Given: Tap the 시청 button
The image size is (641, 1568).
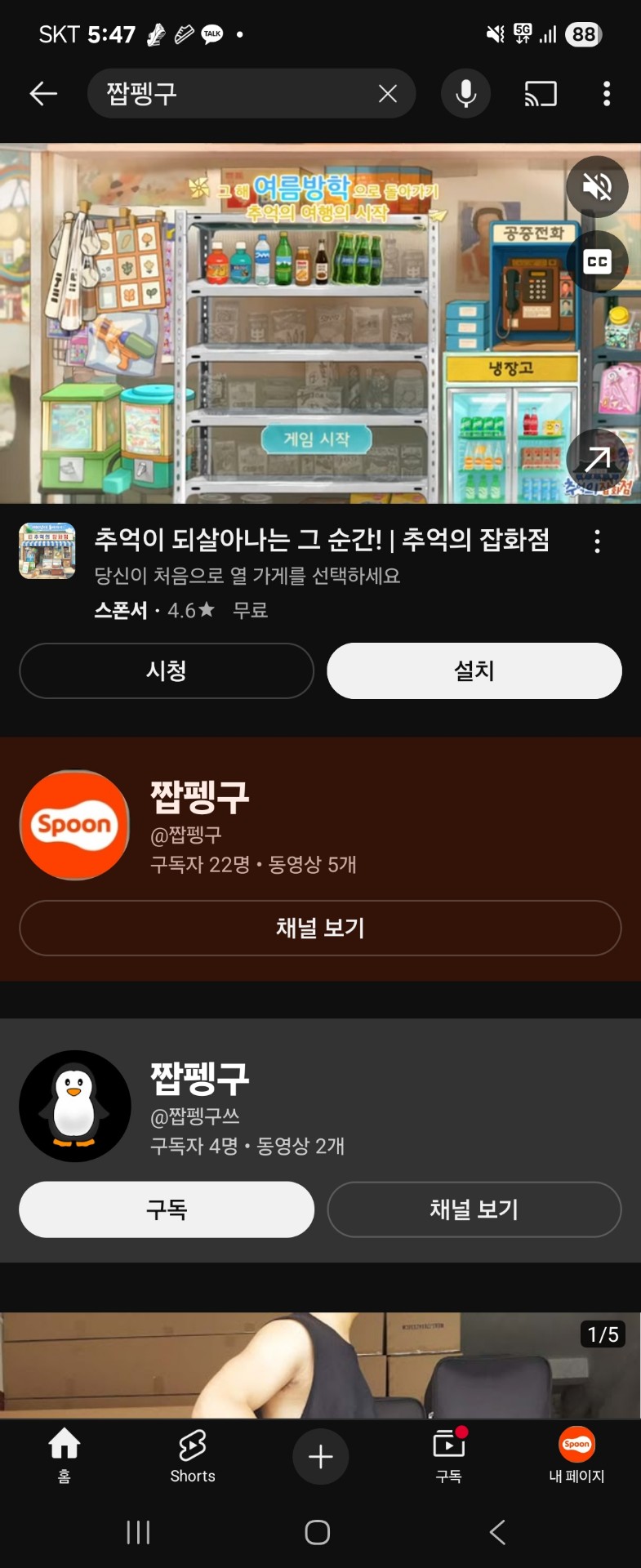Looking at the screenshot, I should coord(167,670).
